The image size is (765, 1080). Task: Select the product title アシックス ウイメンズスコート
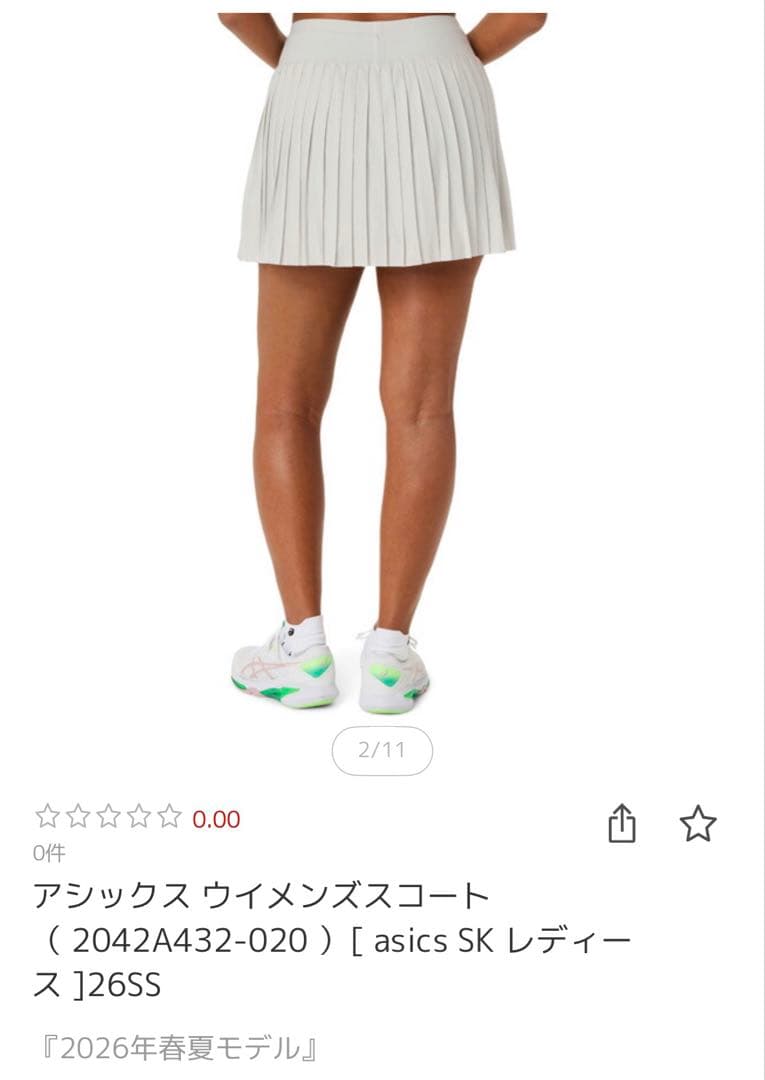pos(255,893)
